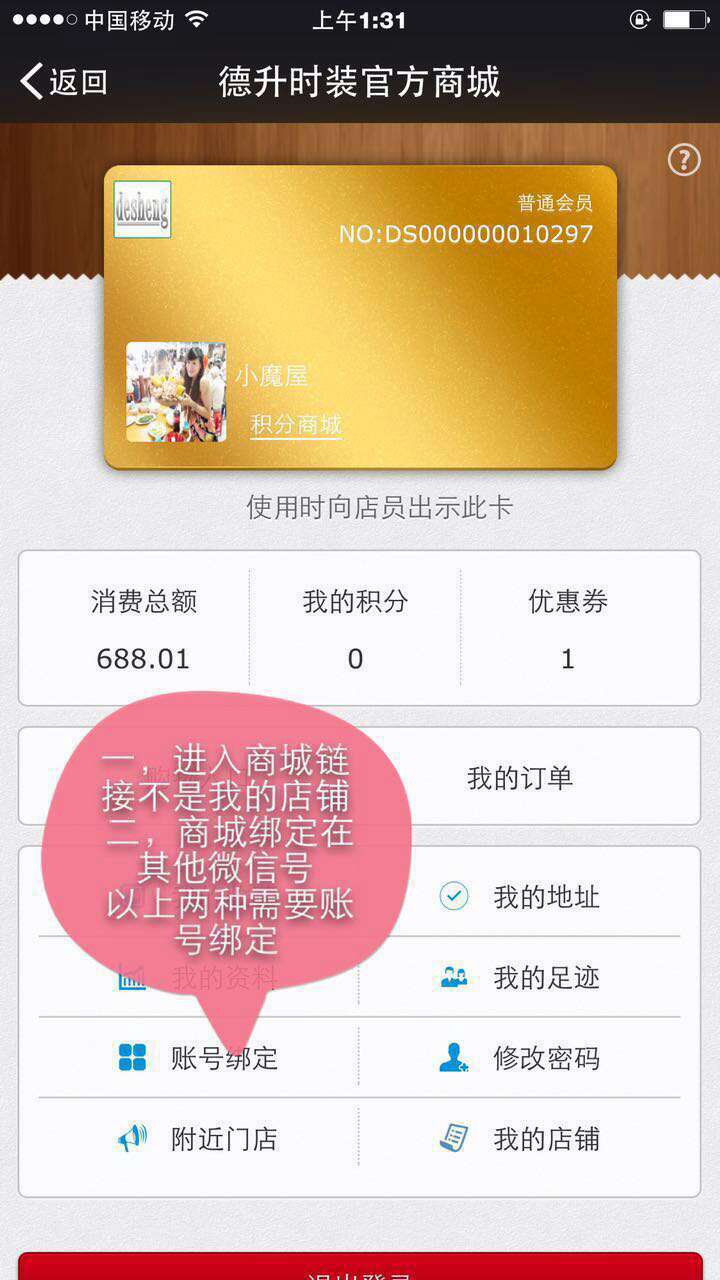Check 我的积分 balance

[x=355, y=628]
